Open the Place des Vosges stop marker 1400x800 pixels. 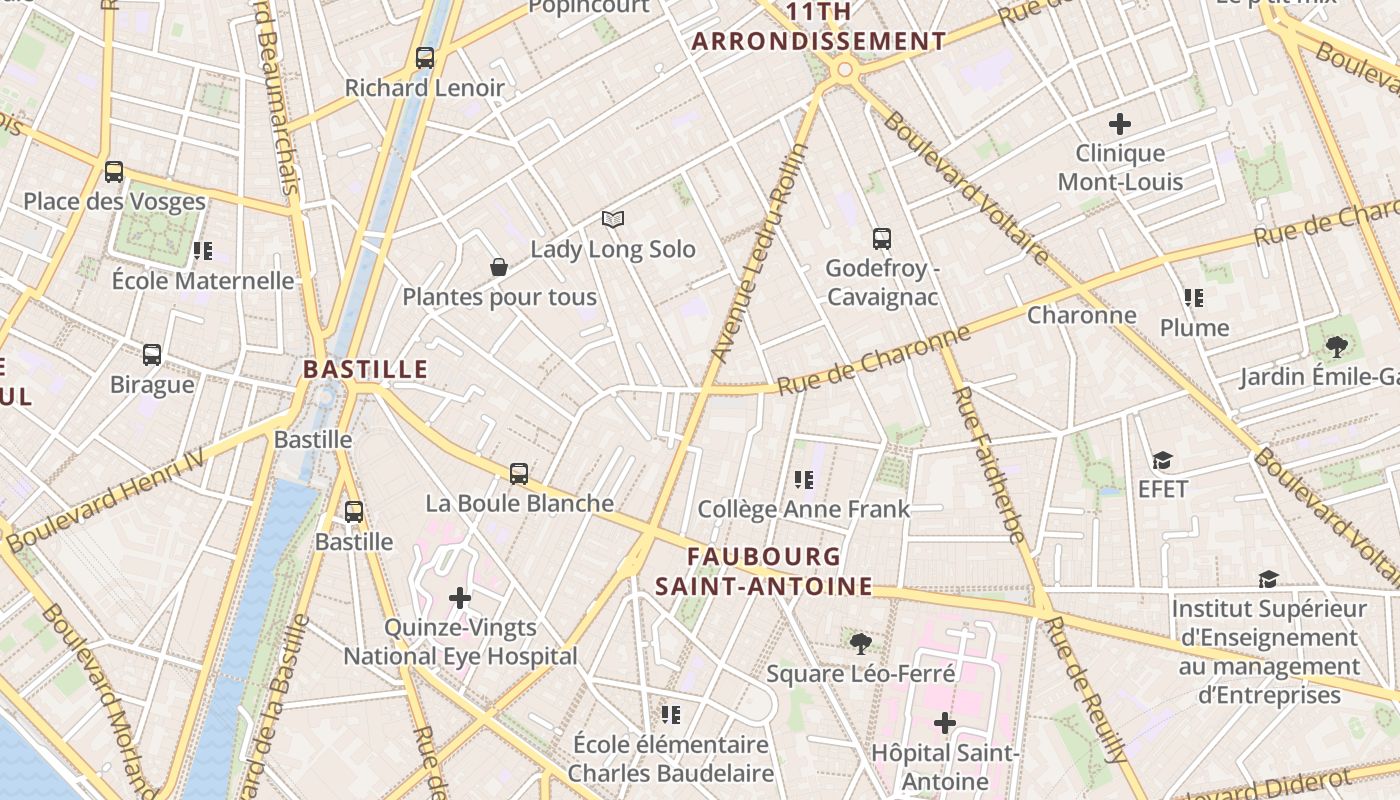pyautogui.click(x=114, y=172)
